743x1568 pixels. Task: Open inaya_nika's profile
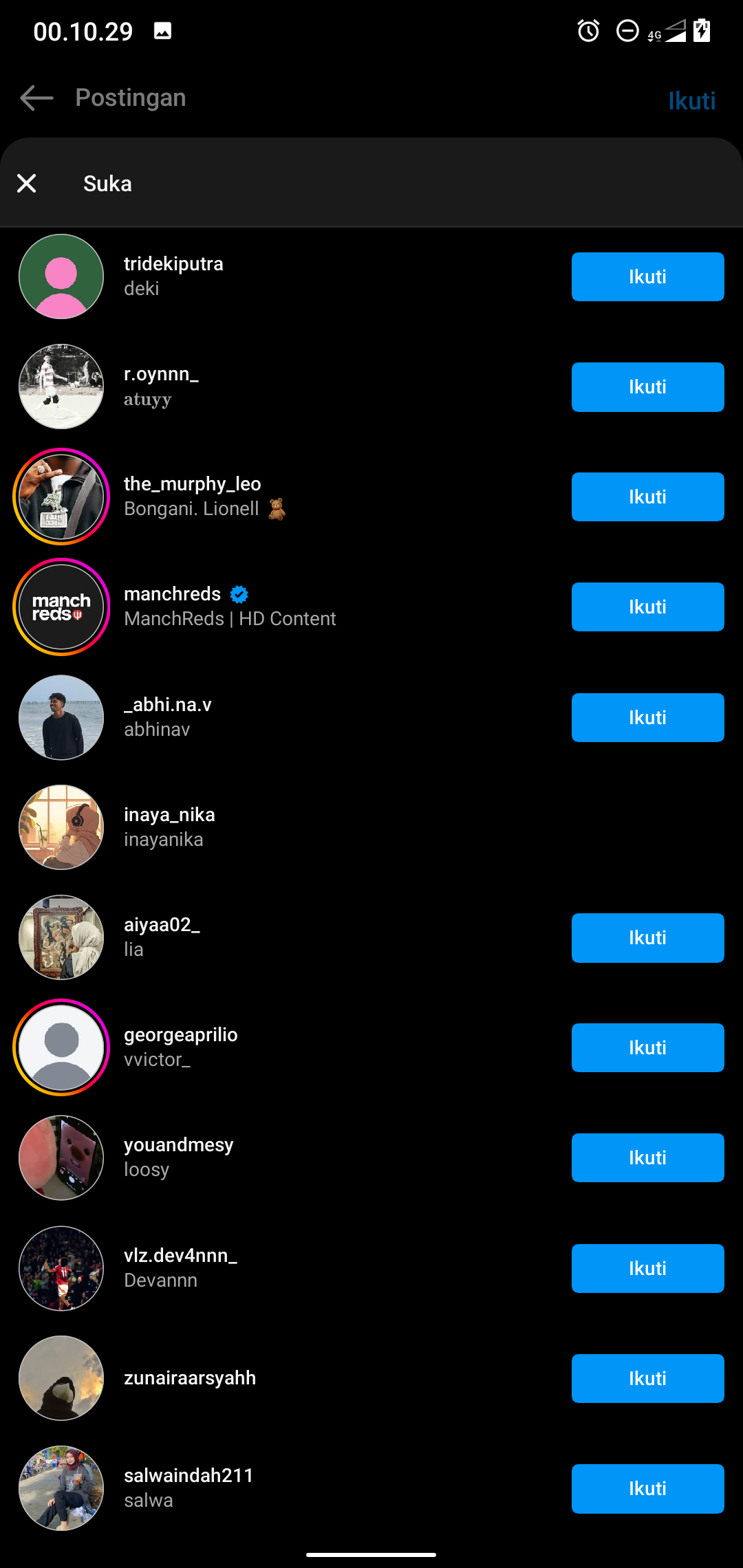(169, 816)
